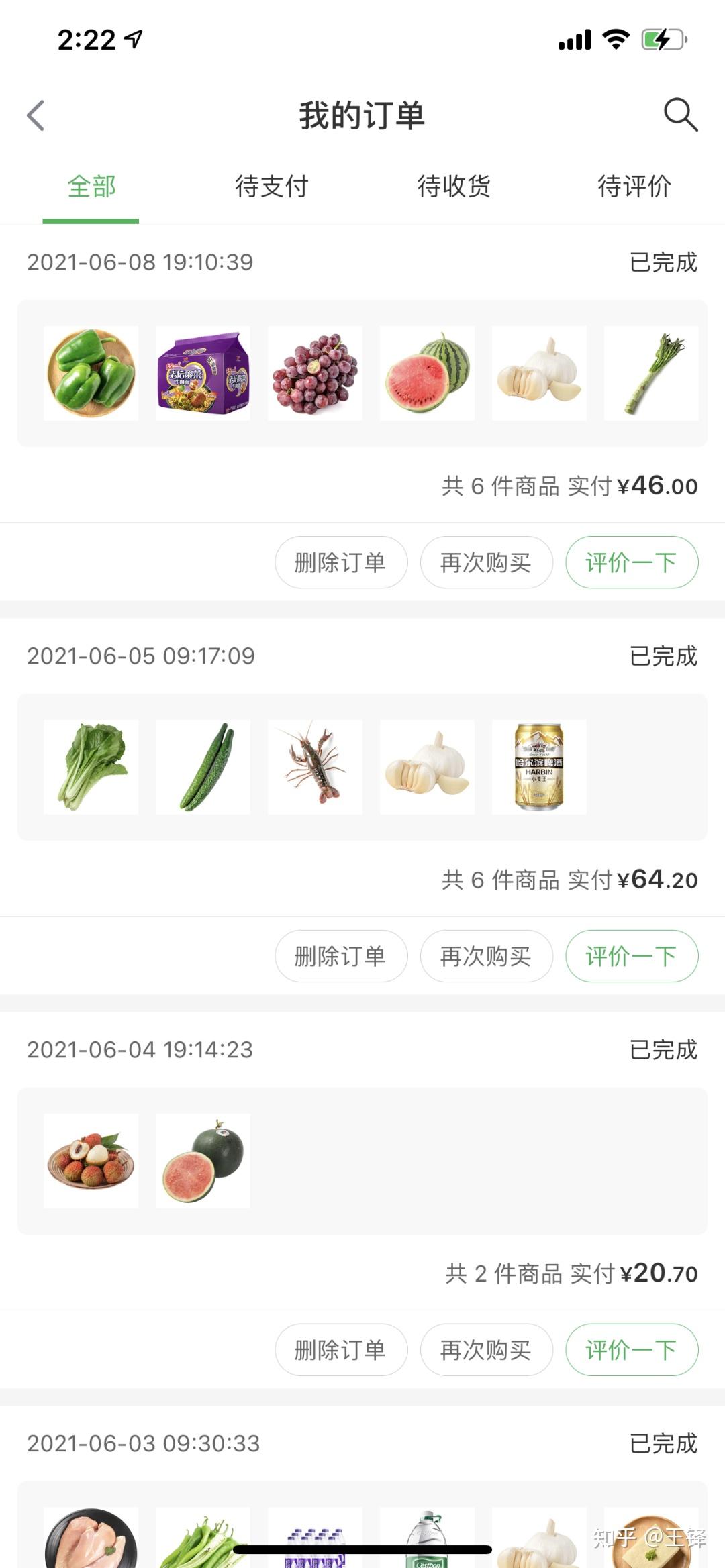Switch to the 待支付 tab
Viewport: 725px width, 1568px height.
272,189
